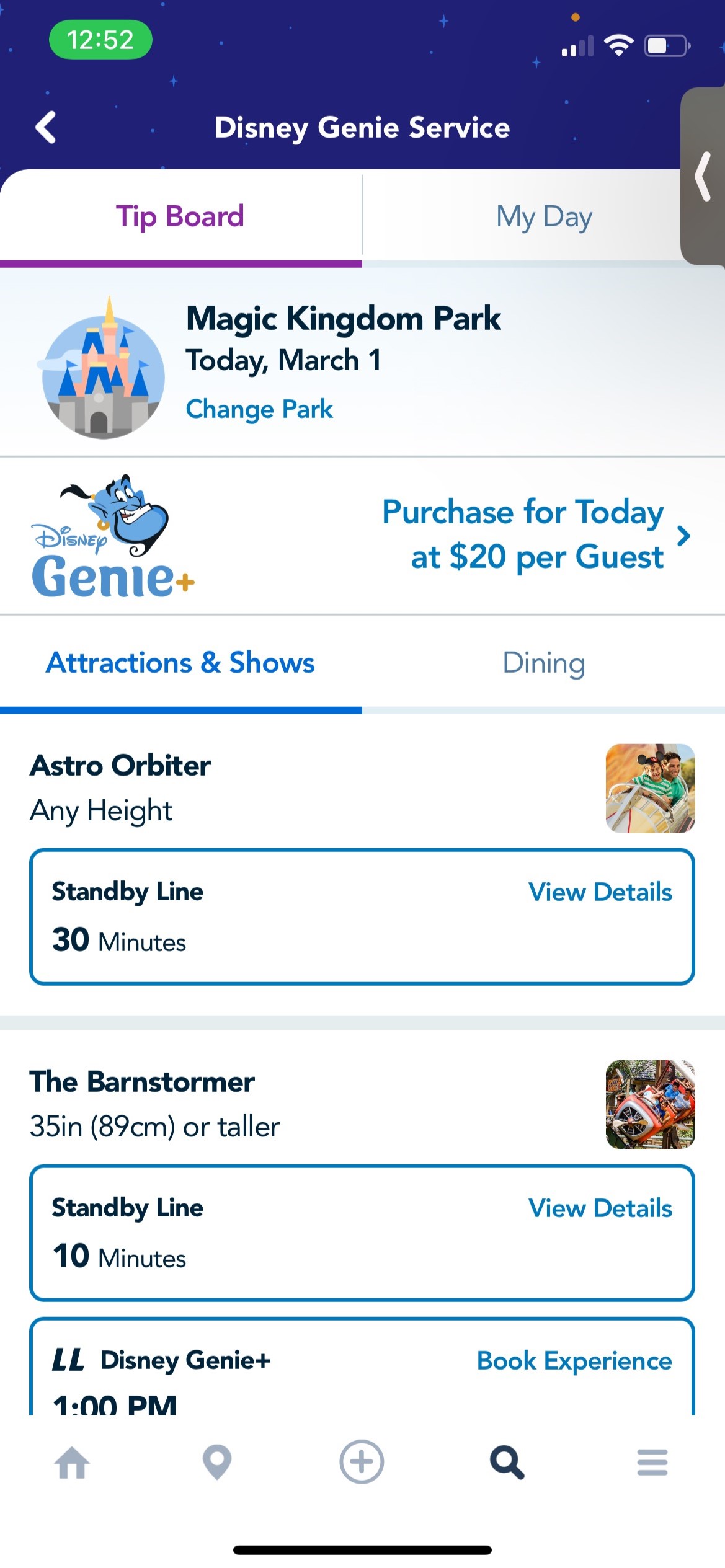Screen dimensions: 725x1568
Task: Open The Barnstormer photo thumbnail
Action: [x=650, y=1104]
